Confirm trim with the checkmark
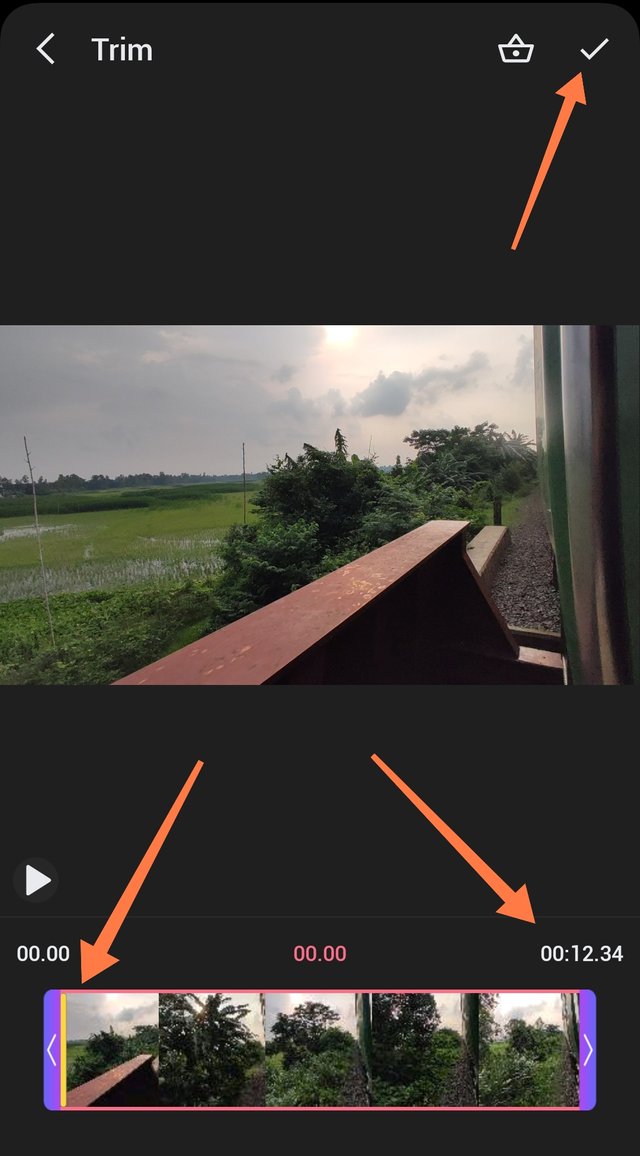The height and width of the screenshot is (1156, 640). (x=594, y=48)
